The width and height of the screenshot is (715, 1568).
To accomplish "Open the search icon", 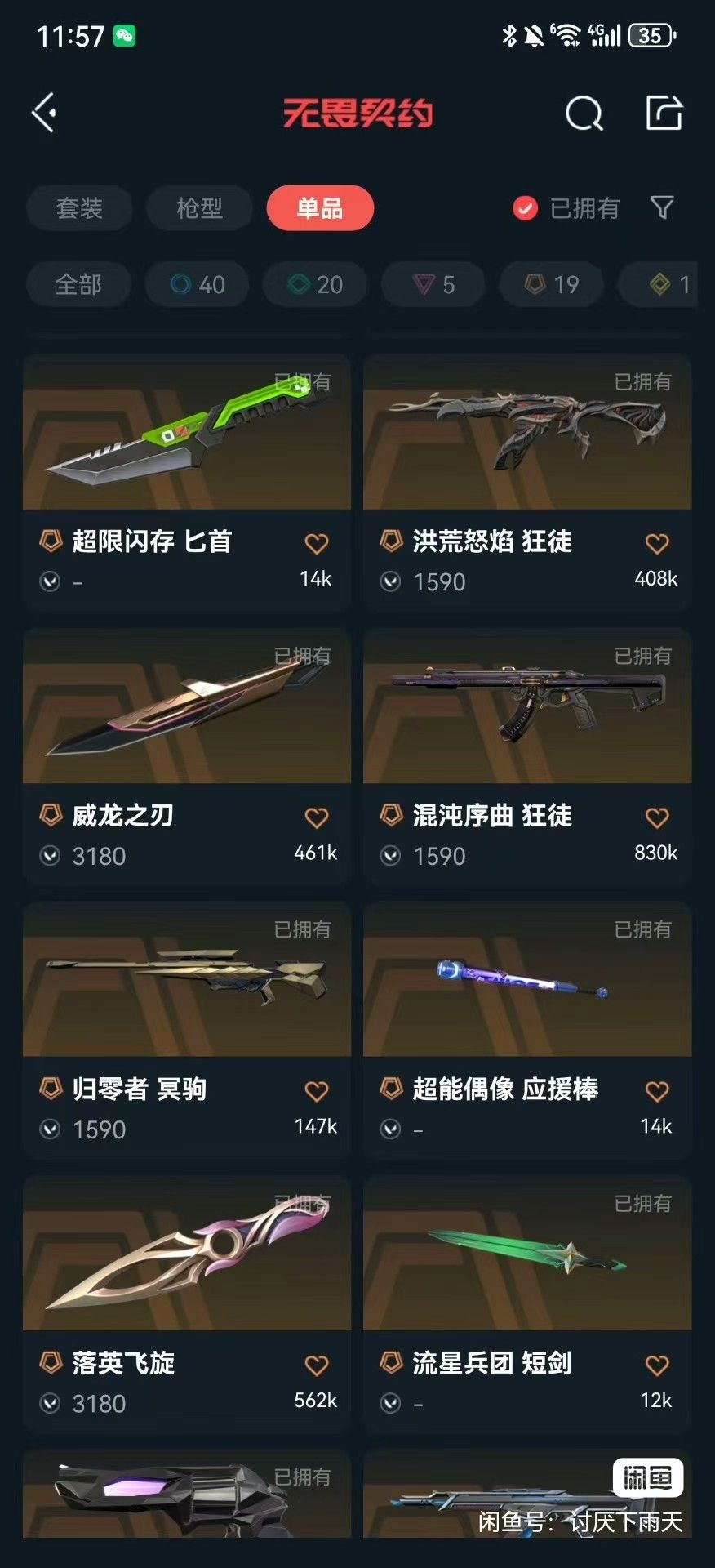I will point(584,114).
